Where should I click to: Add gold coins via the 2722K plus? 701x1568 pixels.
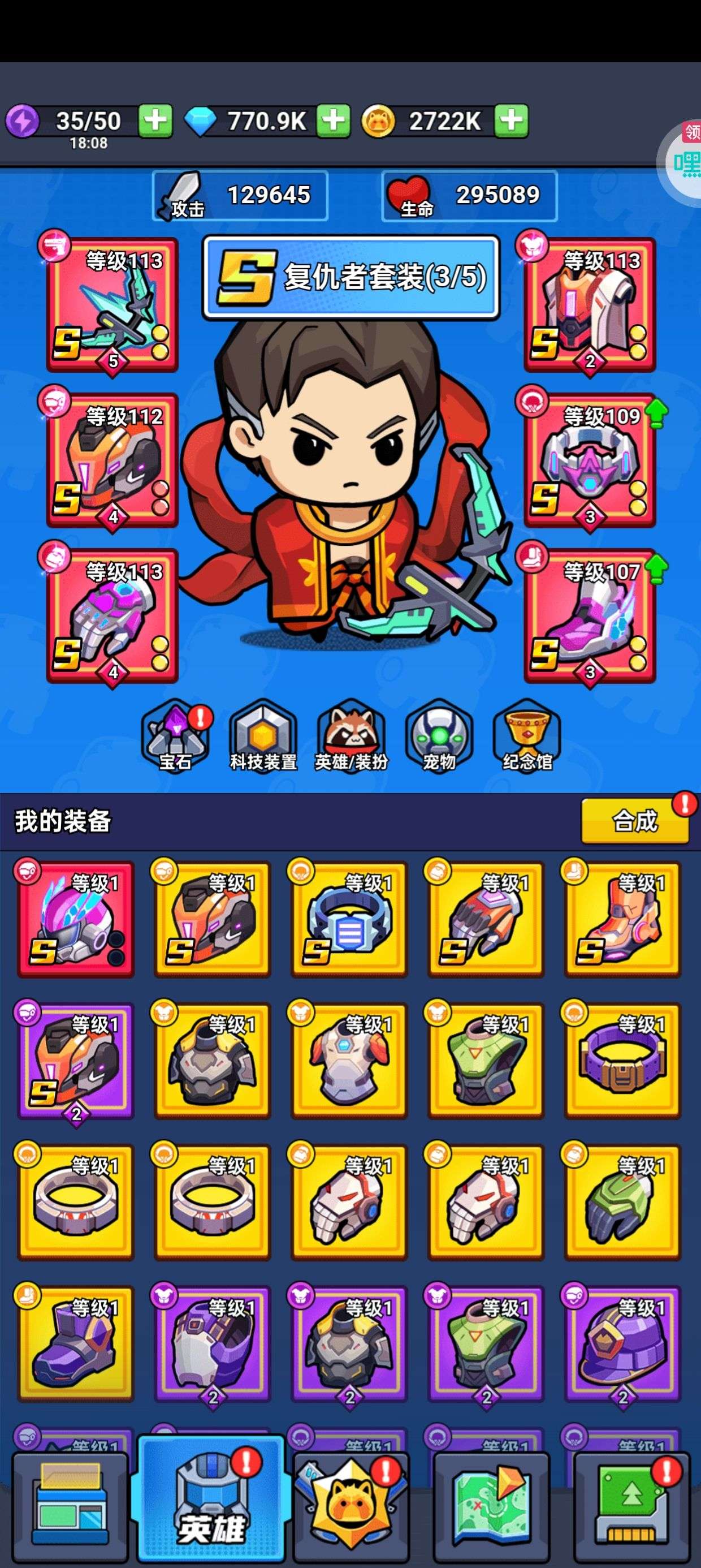[x=511, y=120]
